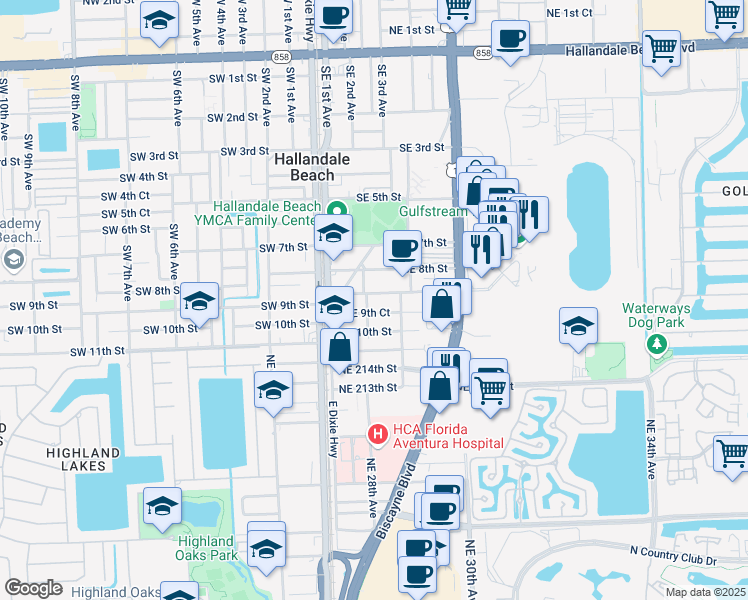Select the Waterways Dog Park pin
Image resolution: width=748 pixels, height=600 pixels.
[x=657, y=345]
